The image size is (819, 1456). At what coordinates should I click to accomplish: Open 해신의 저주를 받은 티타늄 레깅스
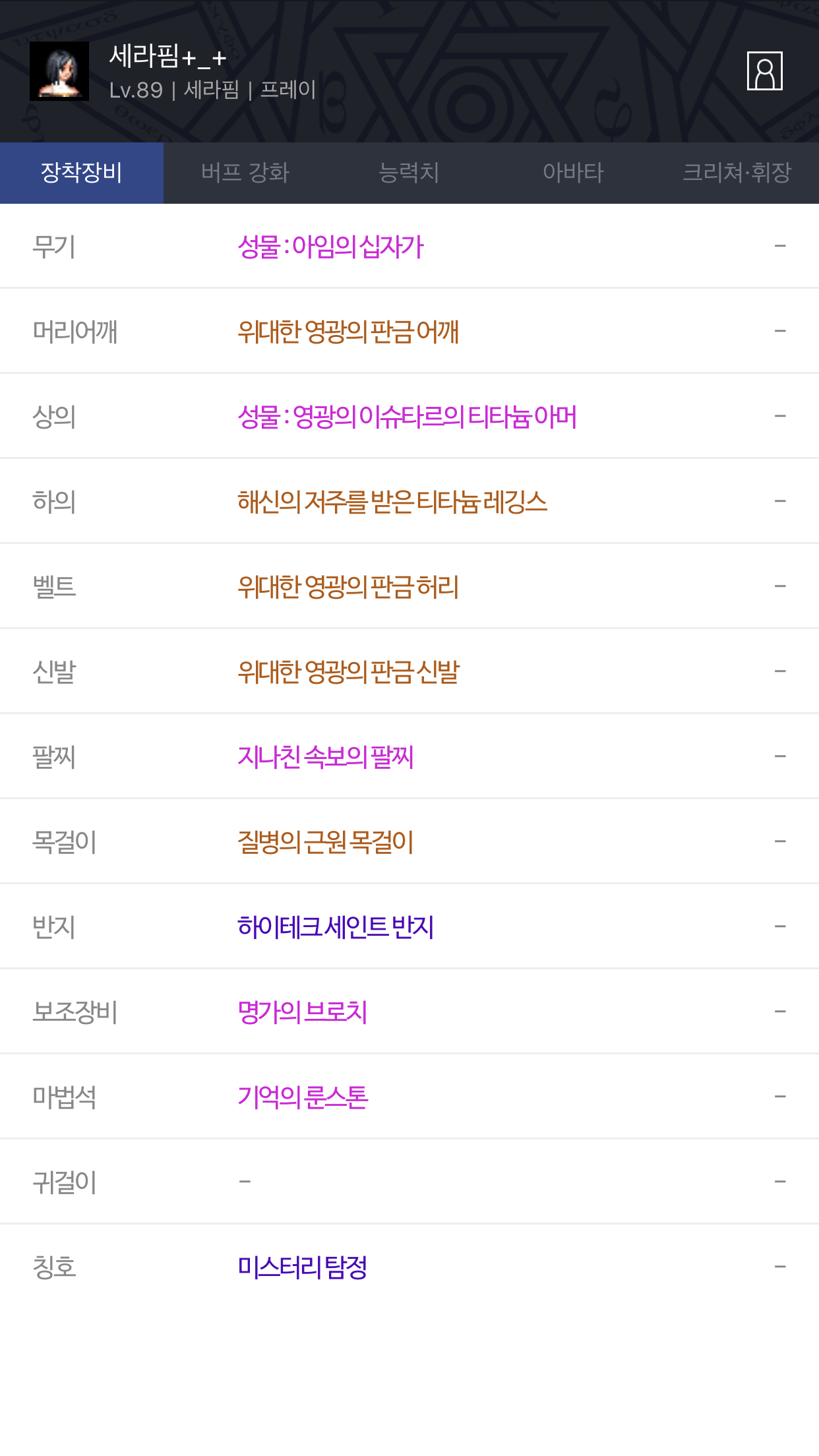point(392,502)
